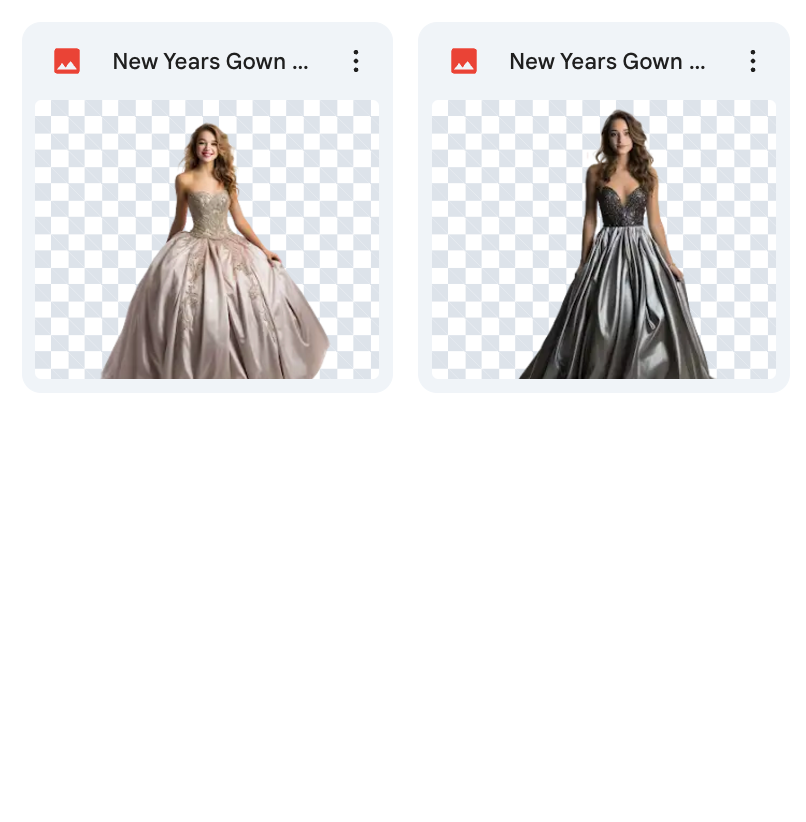Screen dimensions: 806x822
Task: Open the pink gown image file
Action: pyautogui.click(x=207, y=239)
